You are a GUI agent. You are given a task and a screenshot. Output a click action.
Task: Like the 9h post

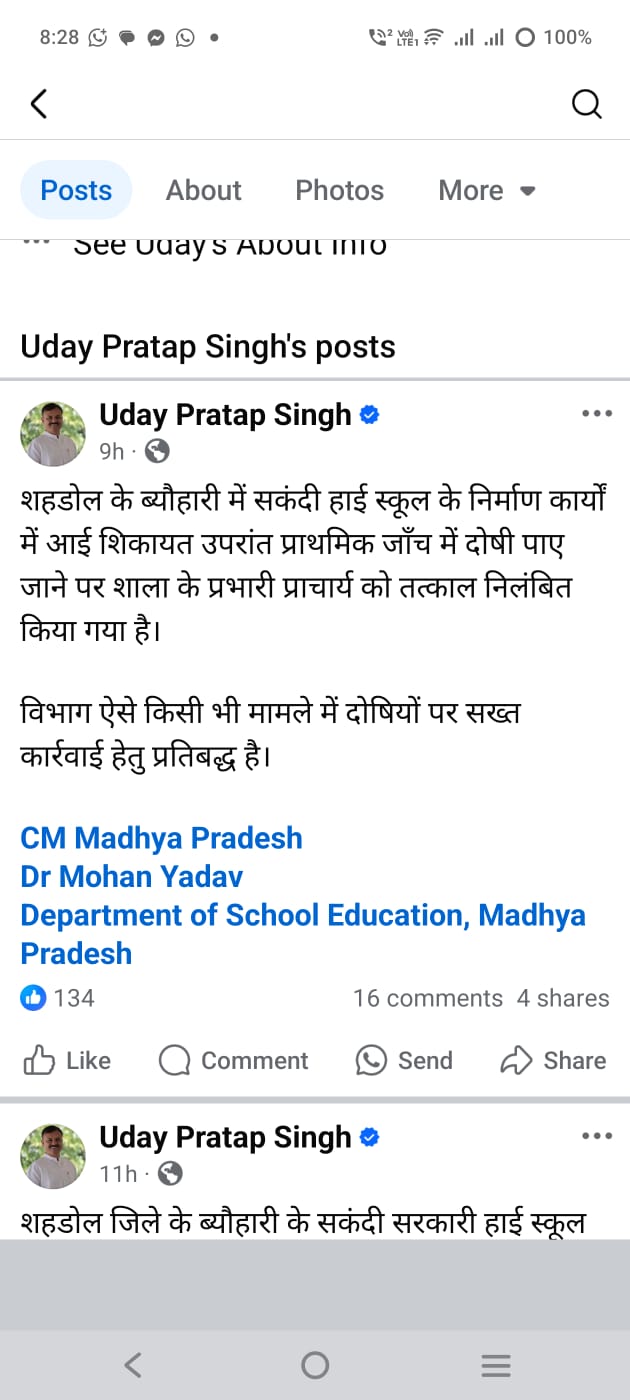tap(67, 1060)
